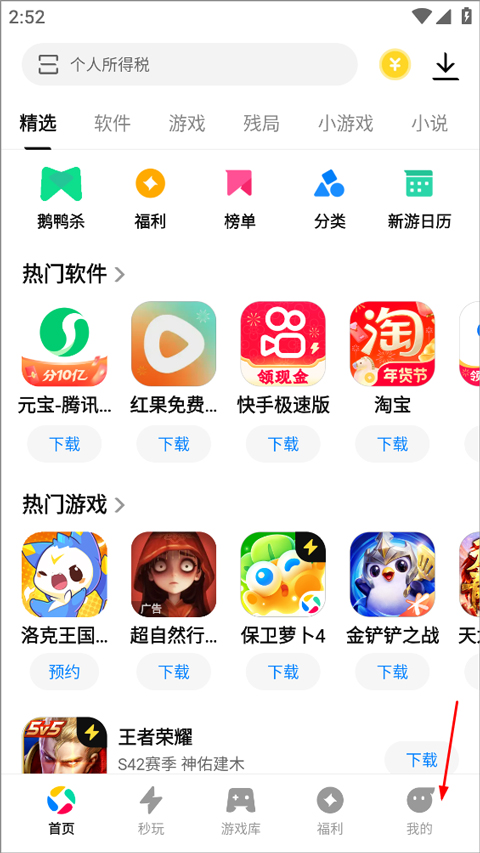Open the 保卫萝卜4 game icon
The height and width of the screenshot is (853, 480).
point(283,574)
